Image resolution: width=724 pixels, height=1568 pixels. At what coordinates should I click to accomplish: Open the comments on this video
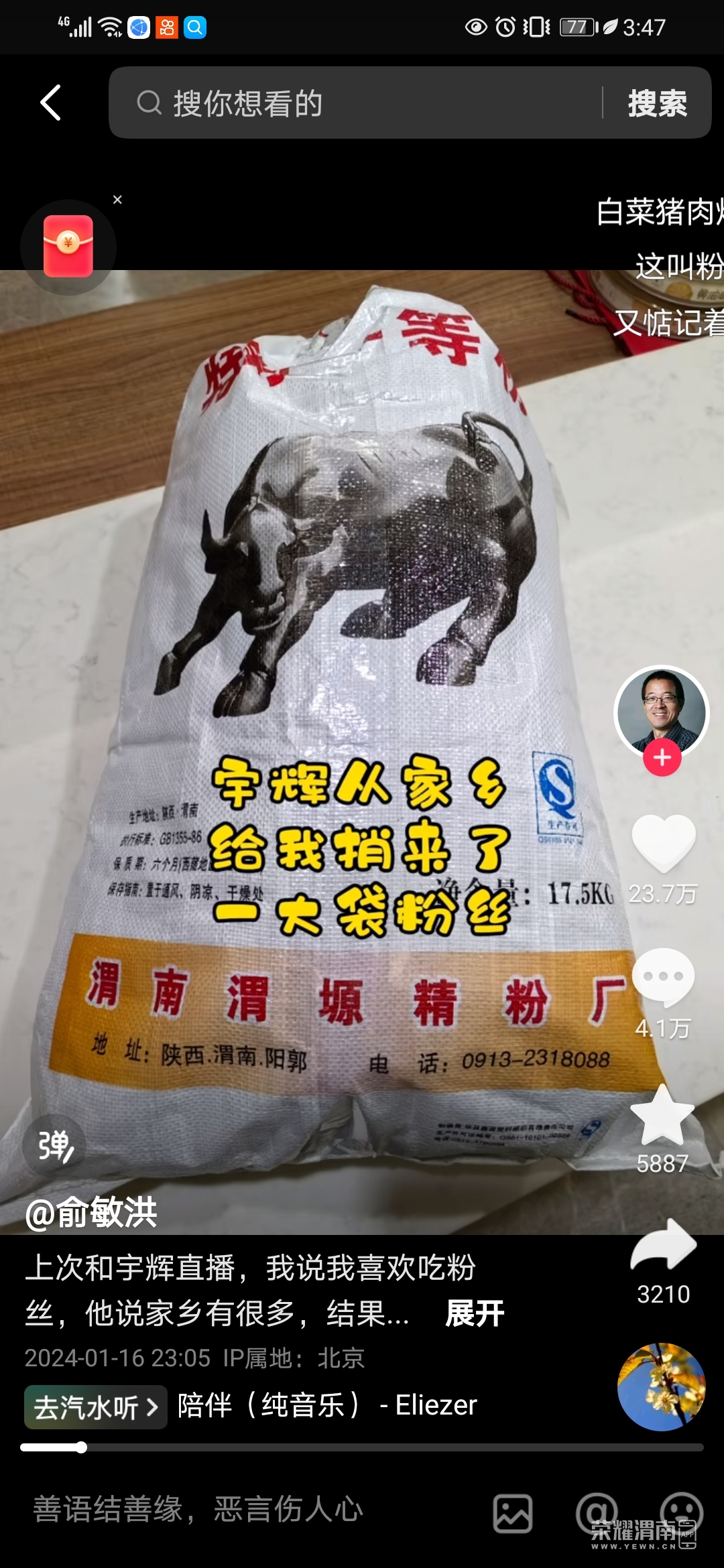pos(663,977)
